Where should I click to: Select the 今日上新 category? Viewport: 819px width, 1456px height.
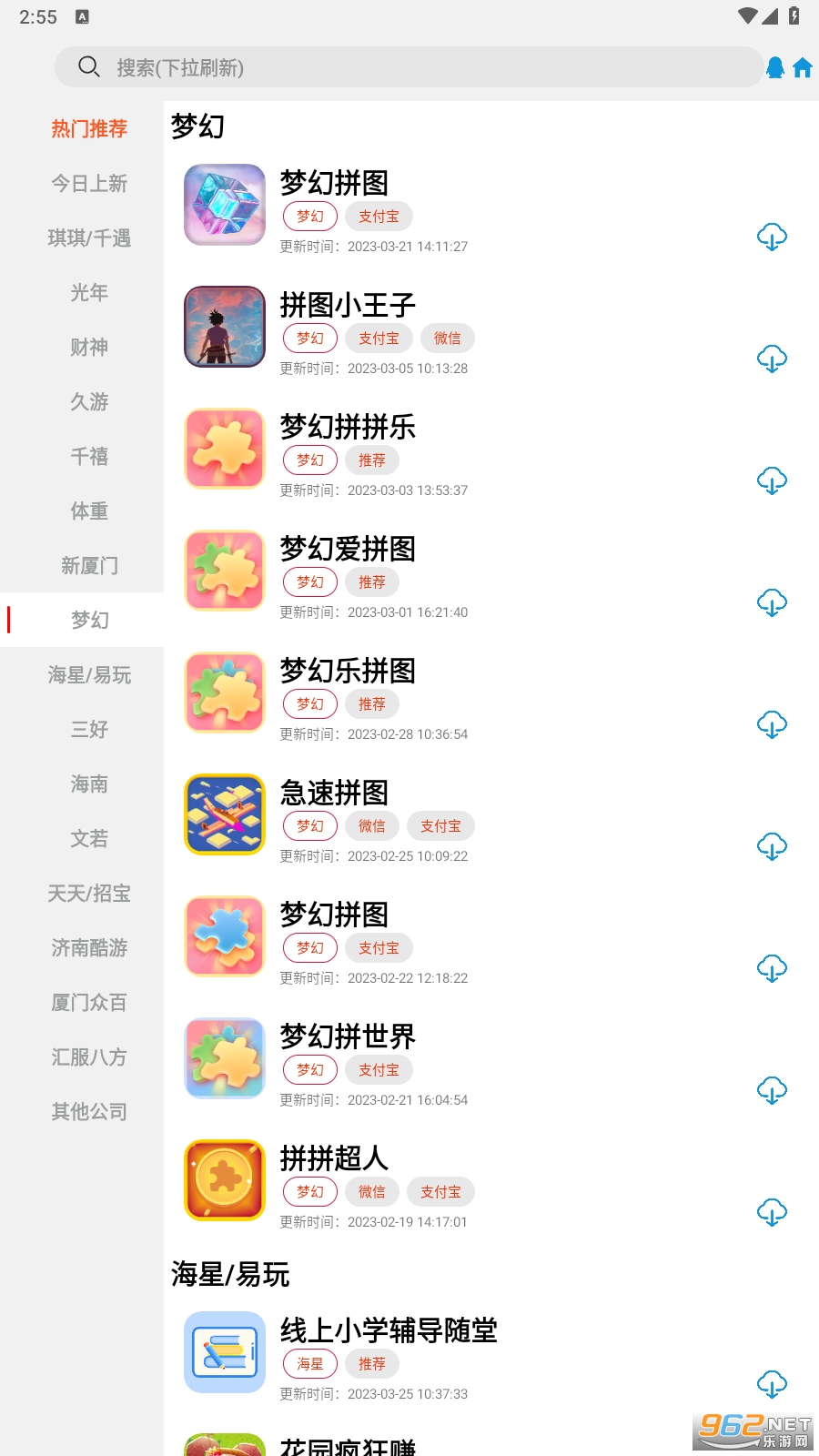[x=89, y=183]
